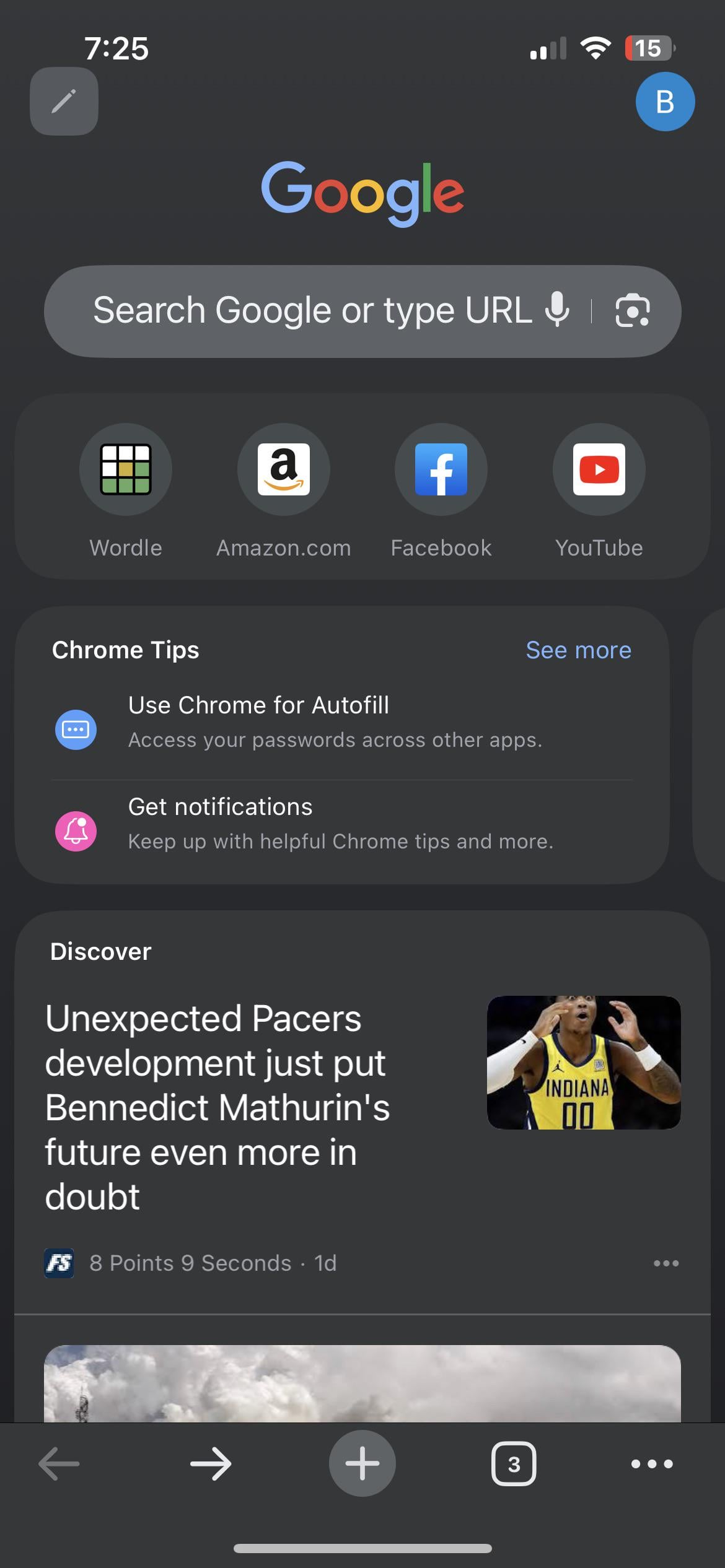Screen dimensions: 725x1568
Task: Create a new tab with plus button
Action: point(362,1464)
